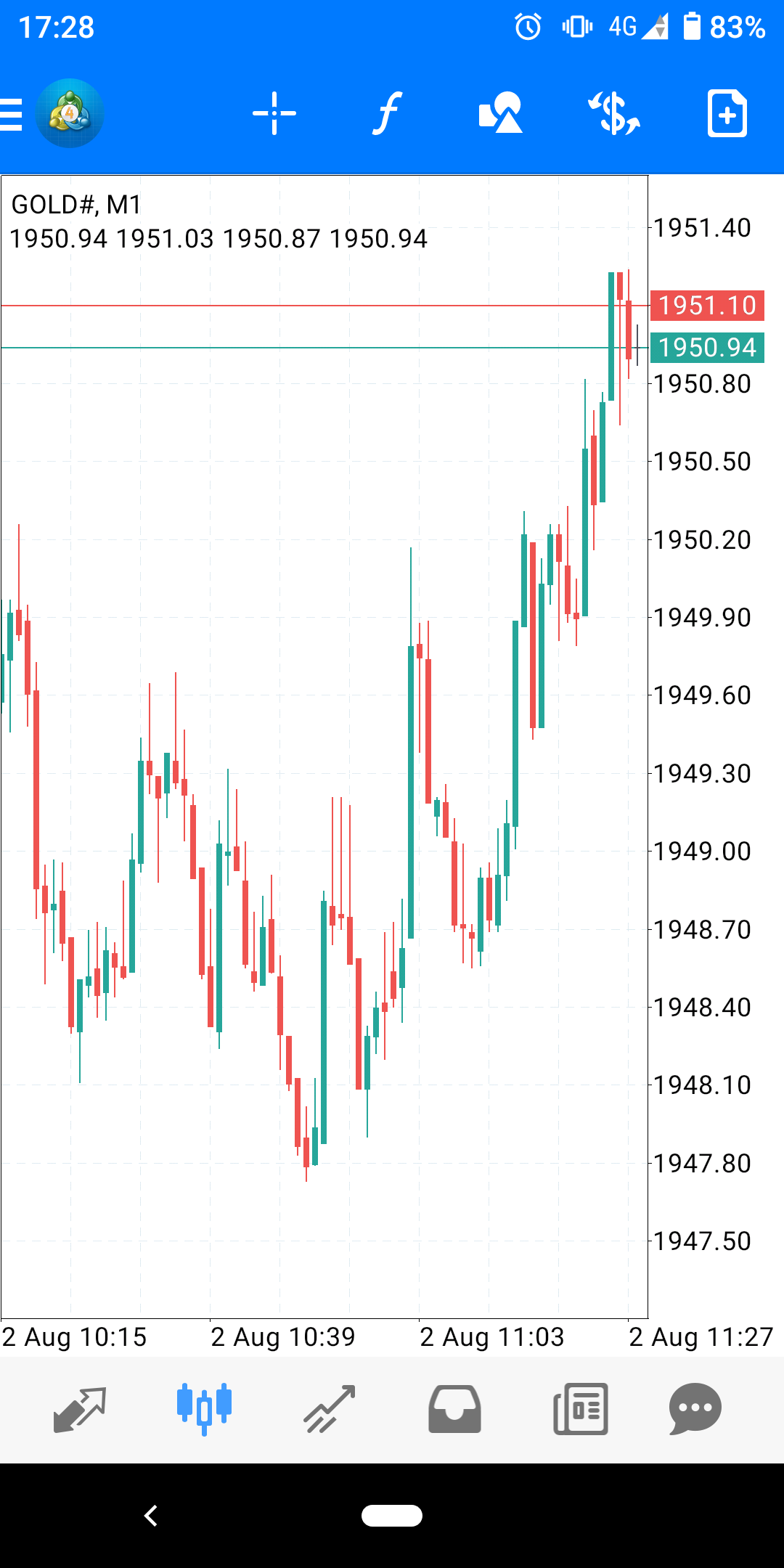Image resolution: width=784 pixels, height=1568 pixels.
Task: Open the chat messages tab
Action: click(695, 1409)
